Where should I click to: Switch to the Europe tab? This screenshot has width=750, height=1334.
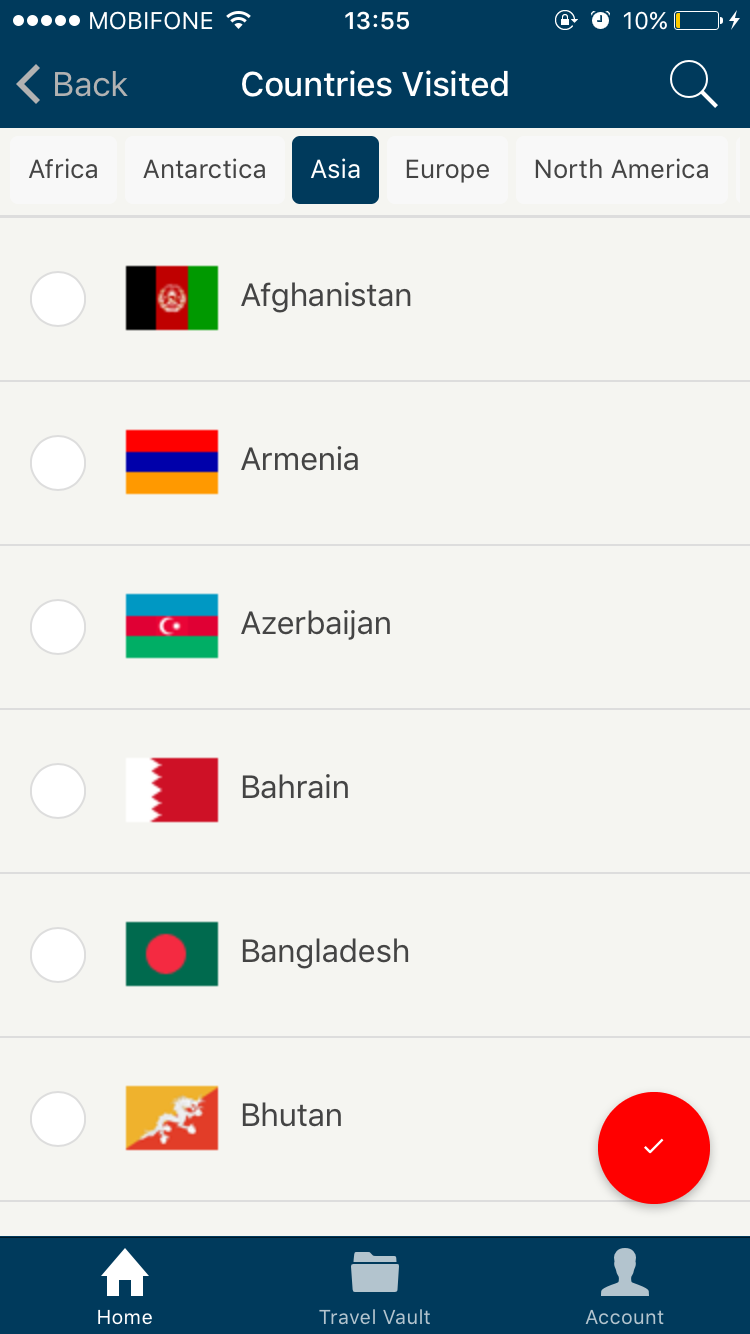click(x=447, y=170)
